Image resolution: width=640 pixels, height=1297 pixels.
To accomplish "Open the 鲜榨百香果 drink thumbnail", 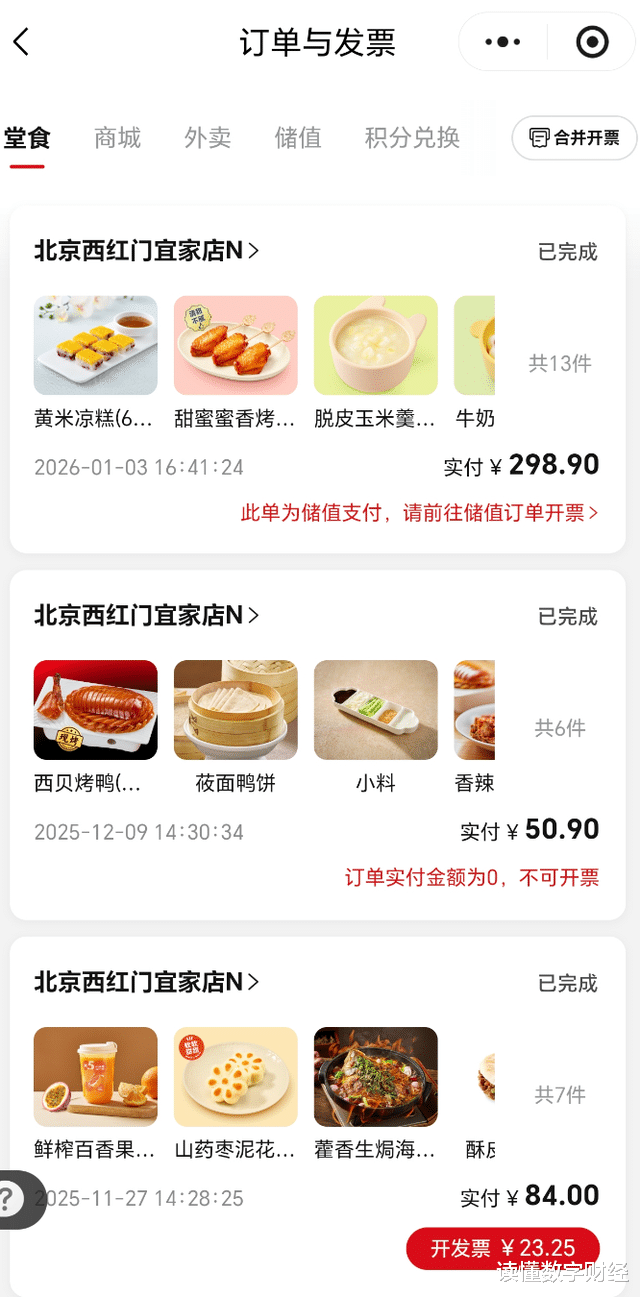I will coord(95,1077).
